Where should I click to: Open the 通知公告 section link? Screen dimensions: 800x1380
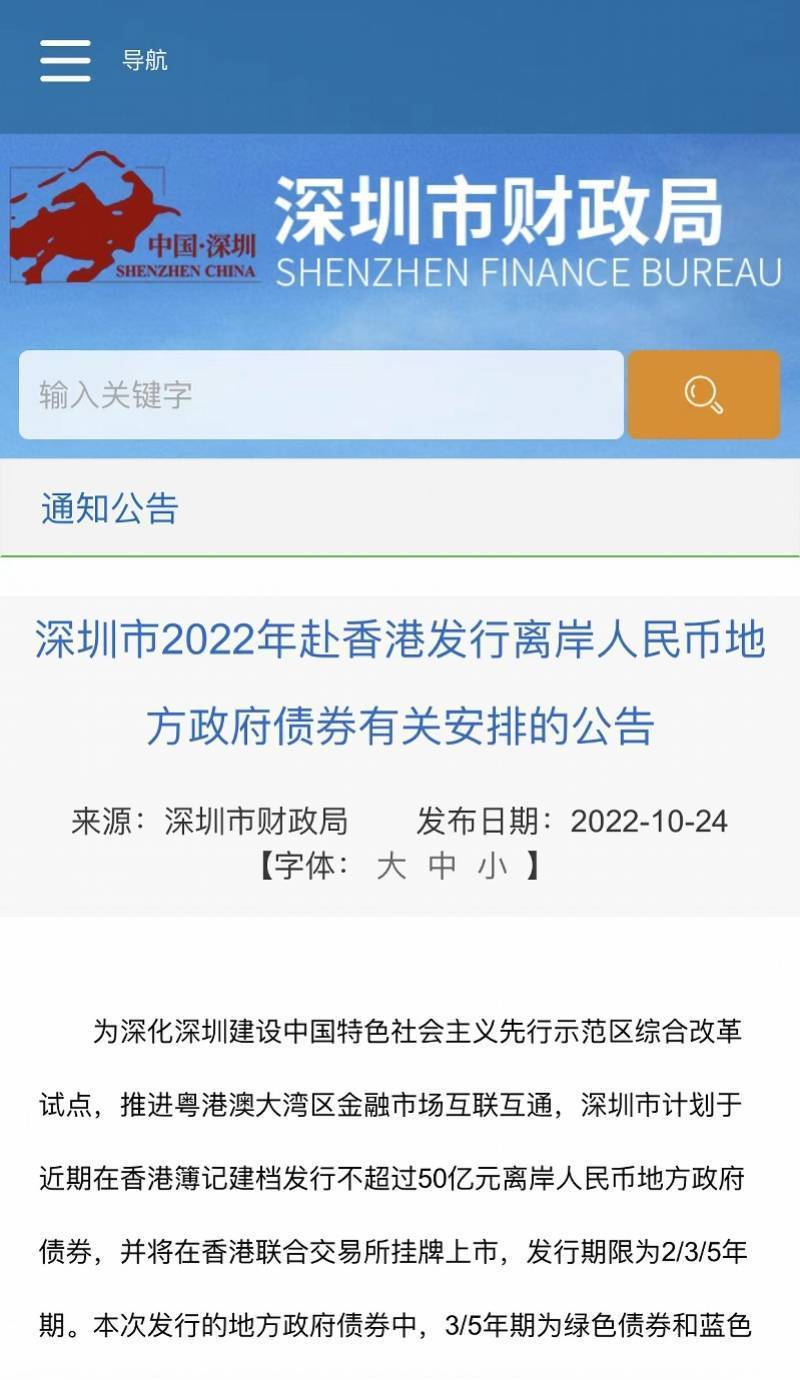[110, 509]
